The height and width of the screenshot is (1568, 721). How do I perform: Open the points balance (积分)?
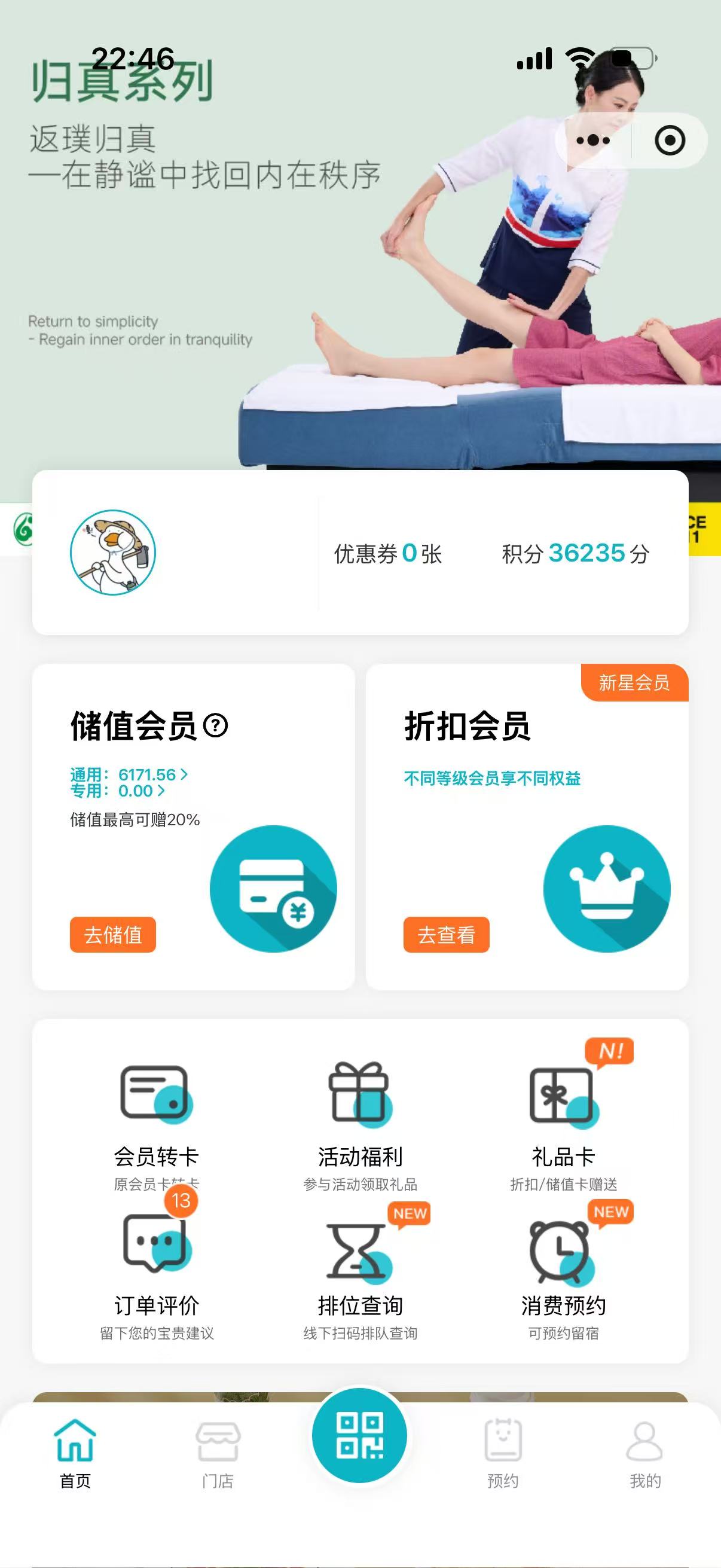pos(575,553)
